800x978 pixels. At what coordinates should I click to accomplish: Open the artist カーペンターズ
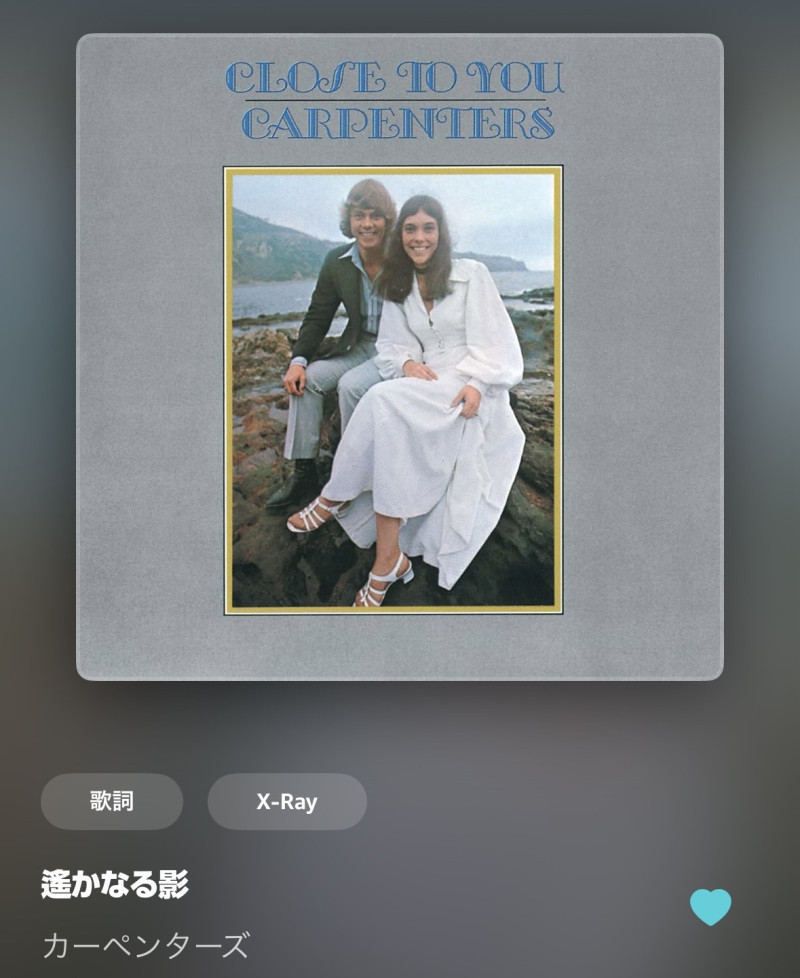[x=145, y=944]
